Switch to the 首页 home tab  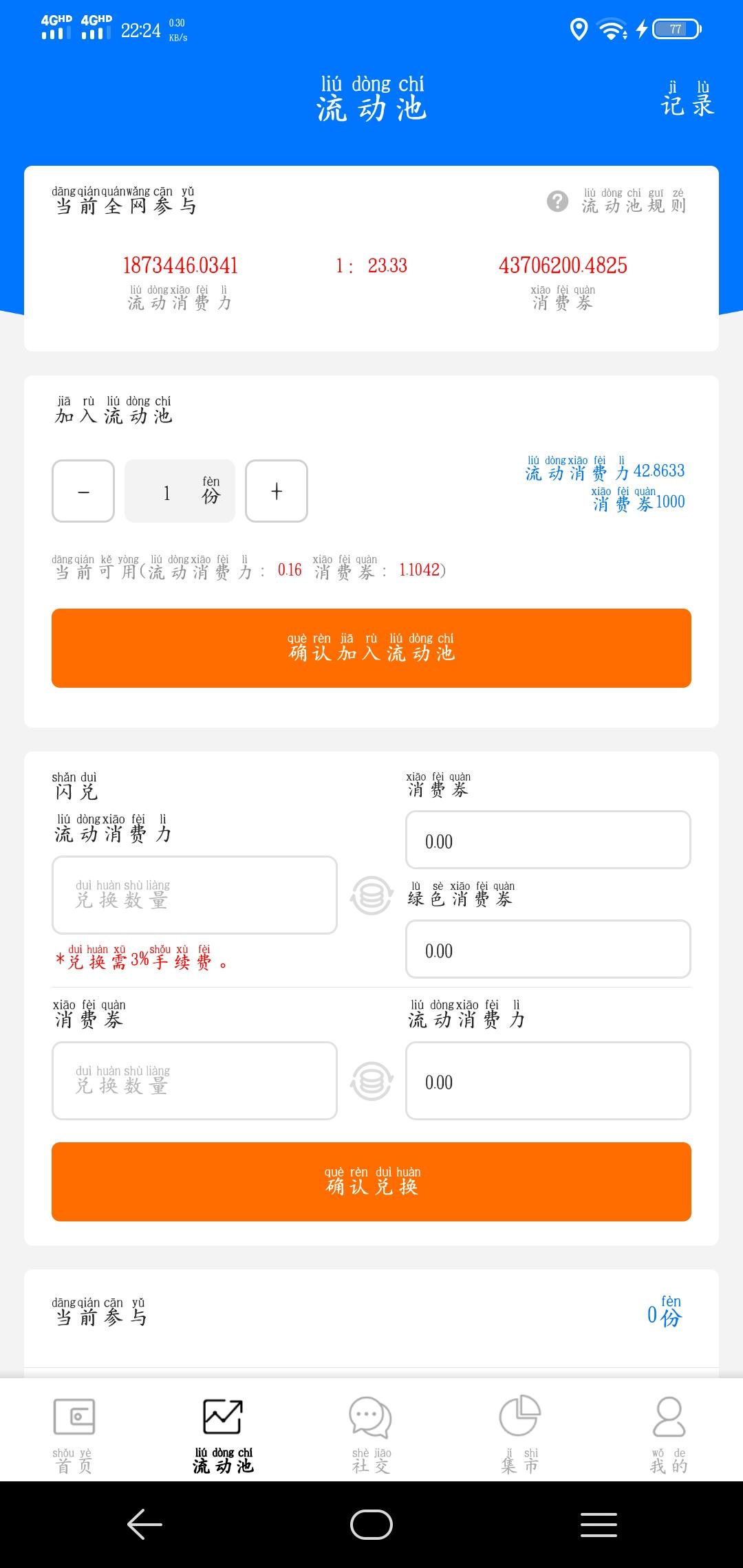click(x=74, y=1435)
